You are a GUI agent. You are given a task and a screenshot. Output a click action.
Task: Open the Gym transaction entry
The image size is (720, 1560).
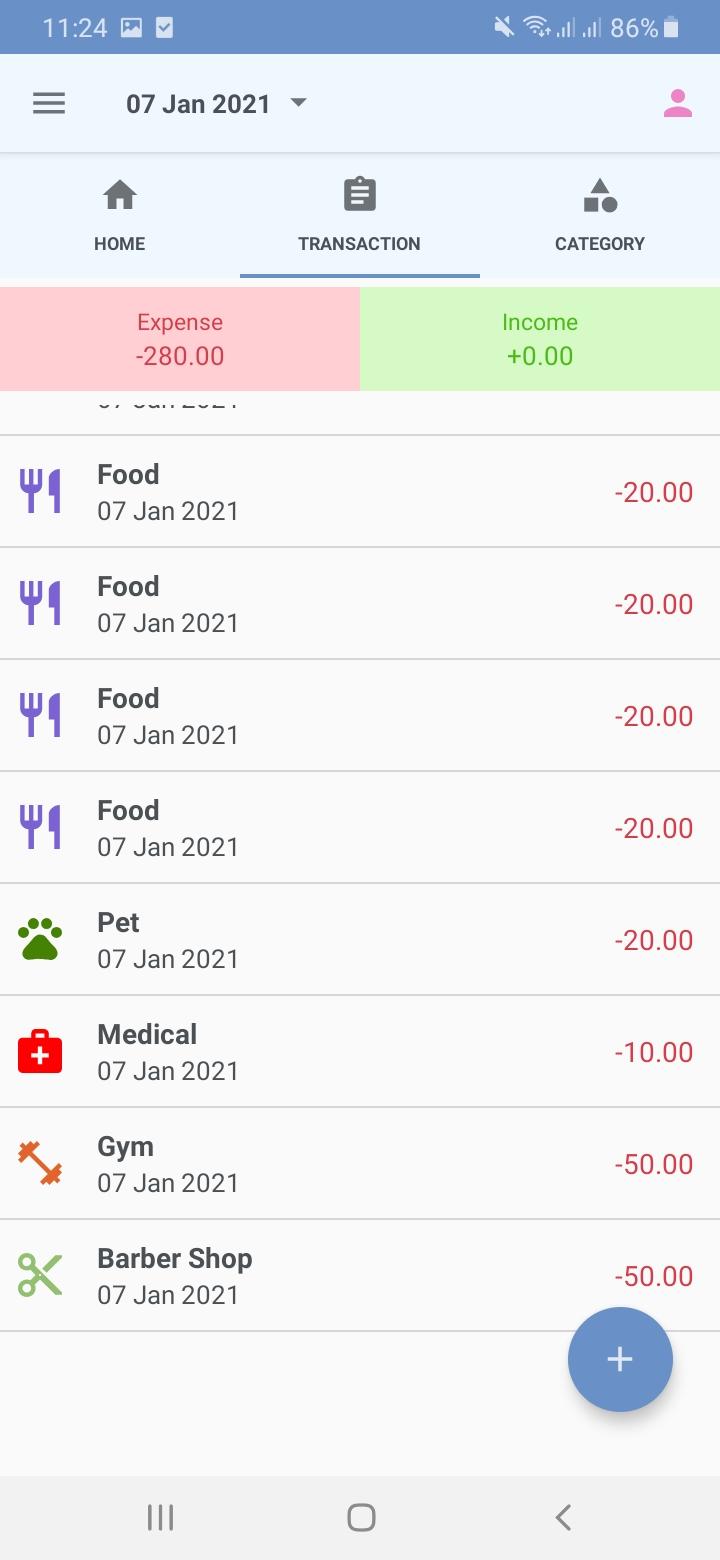[x=360, y=1163]
